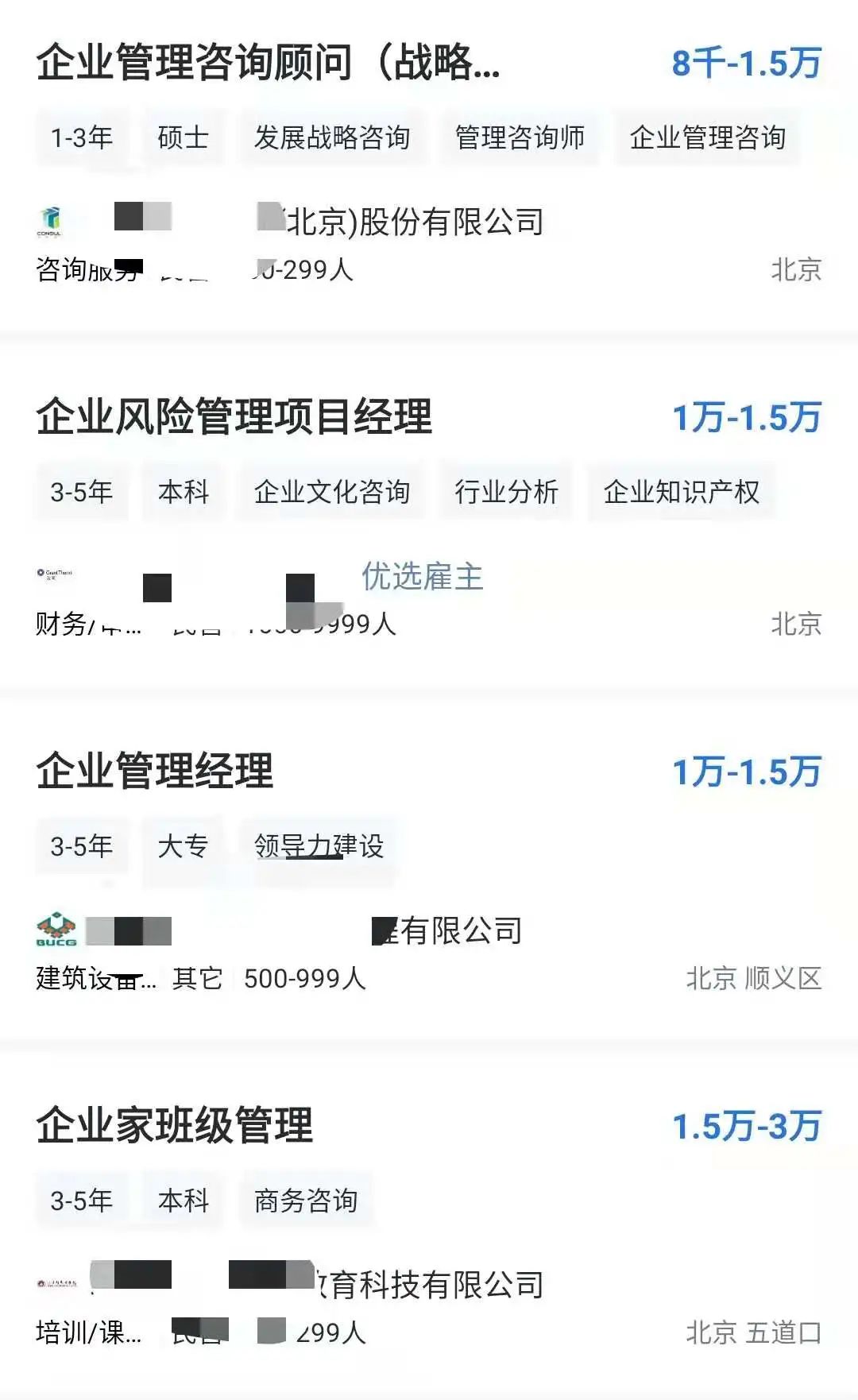The height and width of the screenshot is (1400, 858).
Task: Click the 北京 顺义区 location label
Action: point(753,978)
